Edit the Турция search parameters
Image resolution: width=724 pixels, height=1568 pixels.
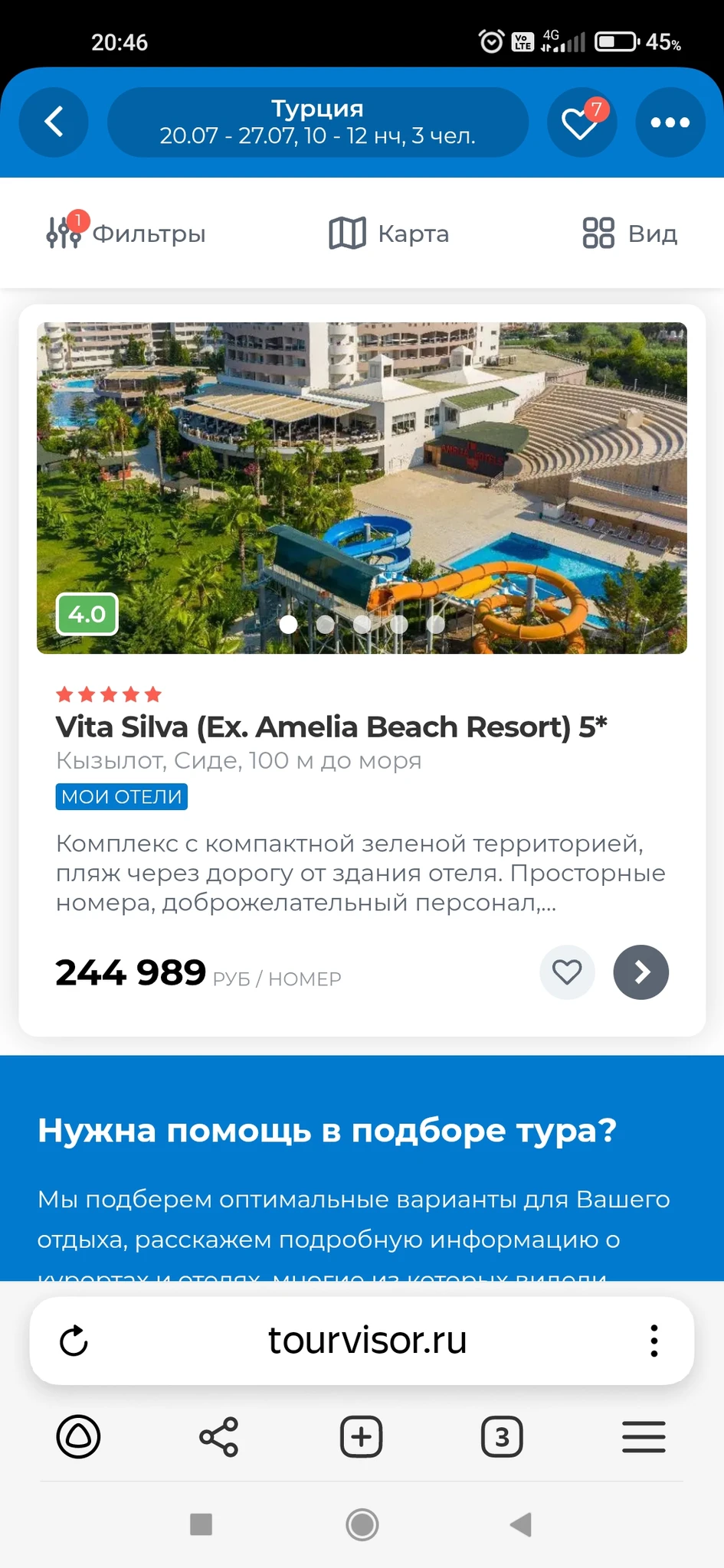tap(317, 122)
